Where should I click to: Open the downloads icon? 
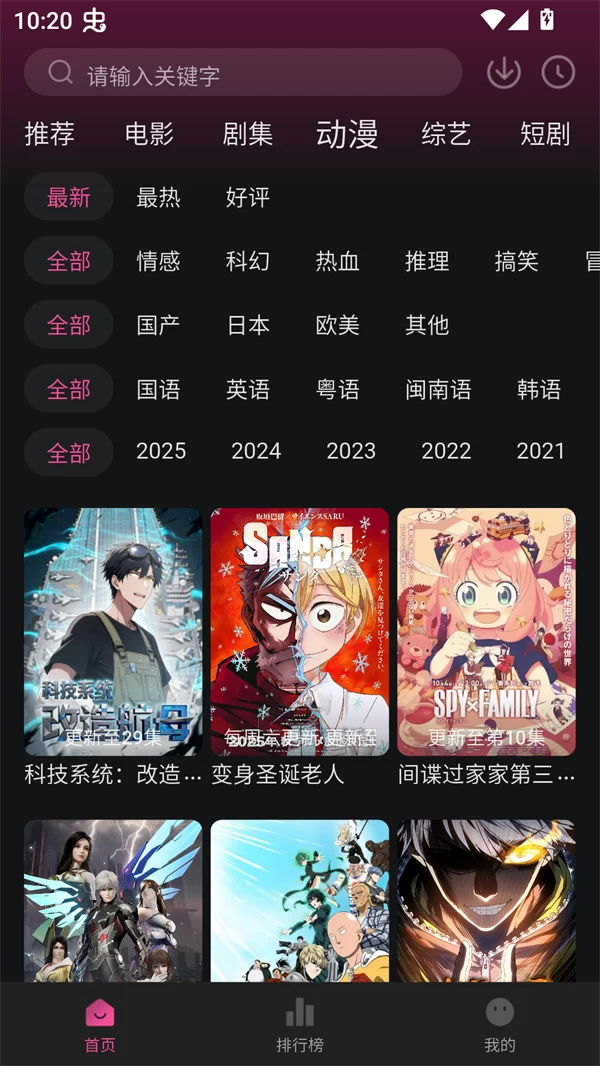point(504,72)
